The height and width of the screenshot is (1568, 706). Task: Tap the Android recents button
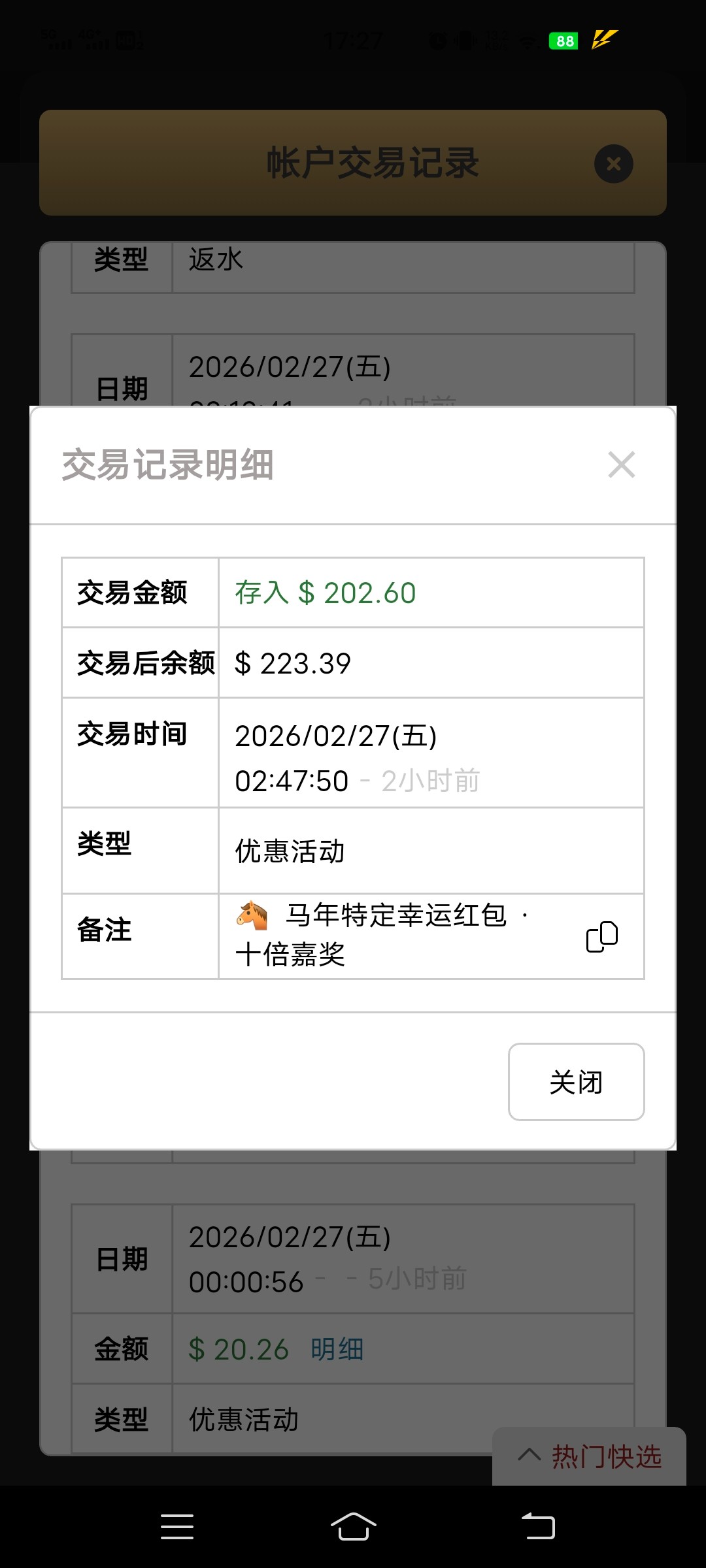point(176,1526)
